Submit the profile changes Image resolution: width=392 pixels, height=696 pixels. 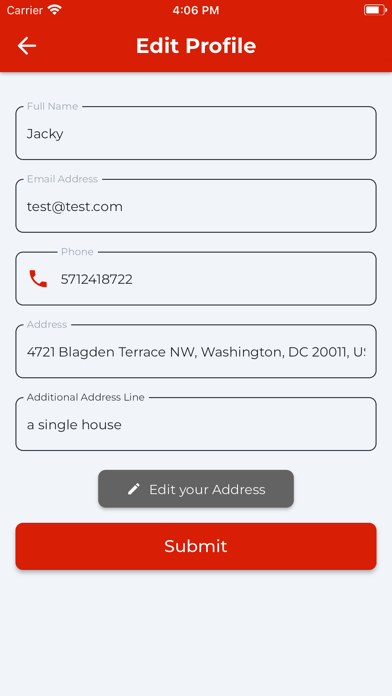coord(196,546)
